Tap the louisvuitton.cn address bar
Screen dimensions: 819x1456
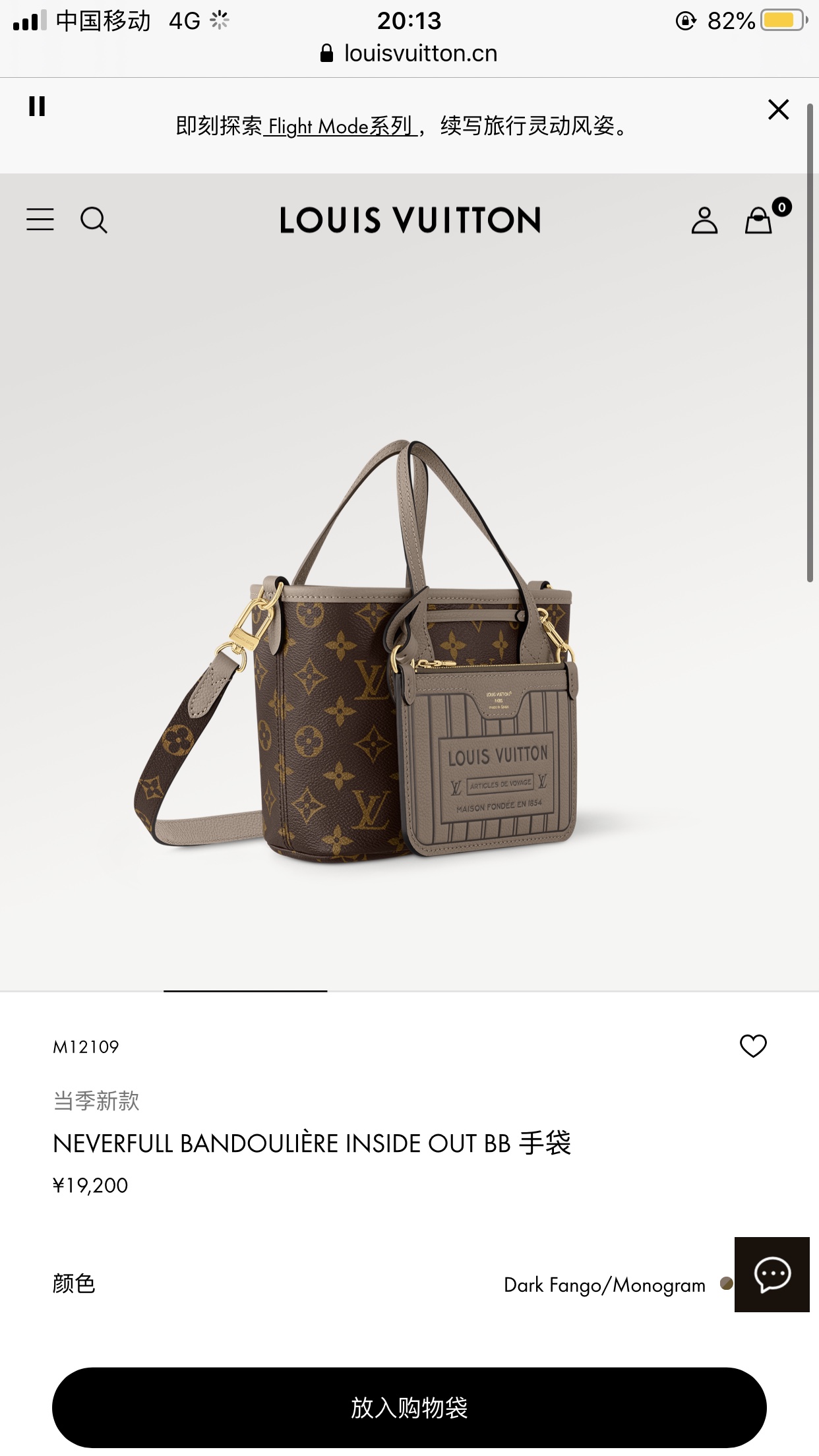409,53
